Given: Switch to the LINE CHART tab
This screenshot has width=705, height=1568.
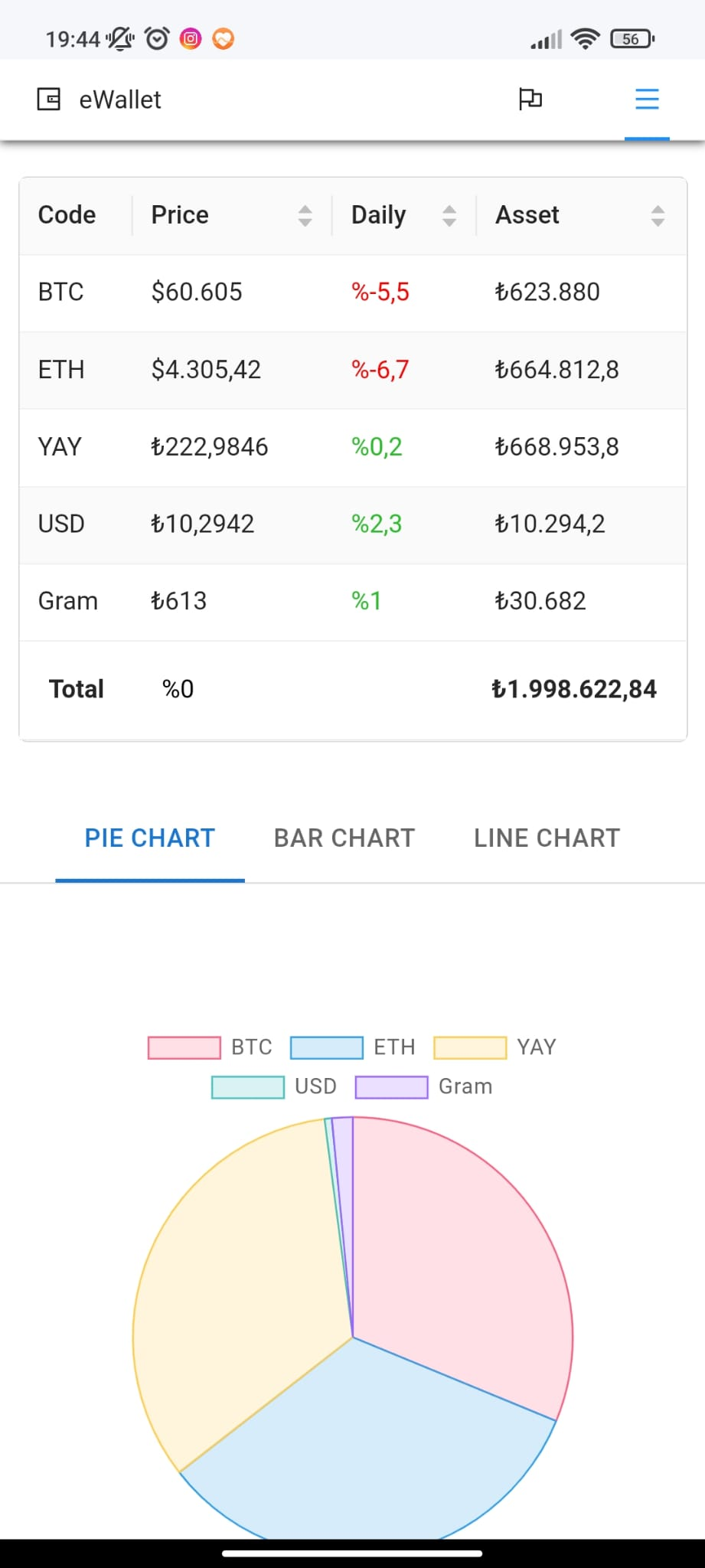Looking at the screenshot, I should click(546, 838).
